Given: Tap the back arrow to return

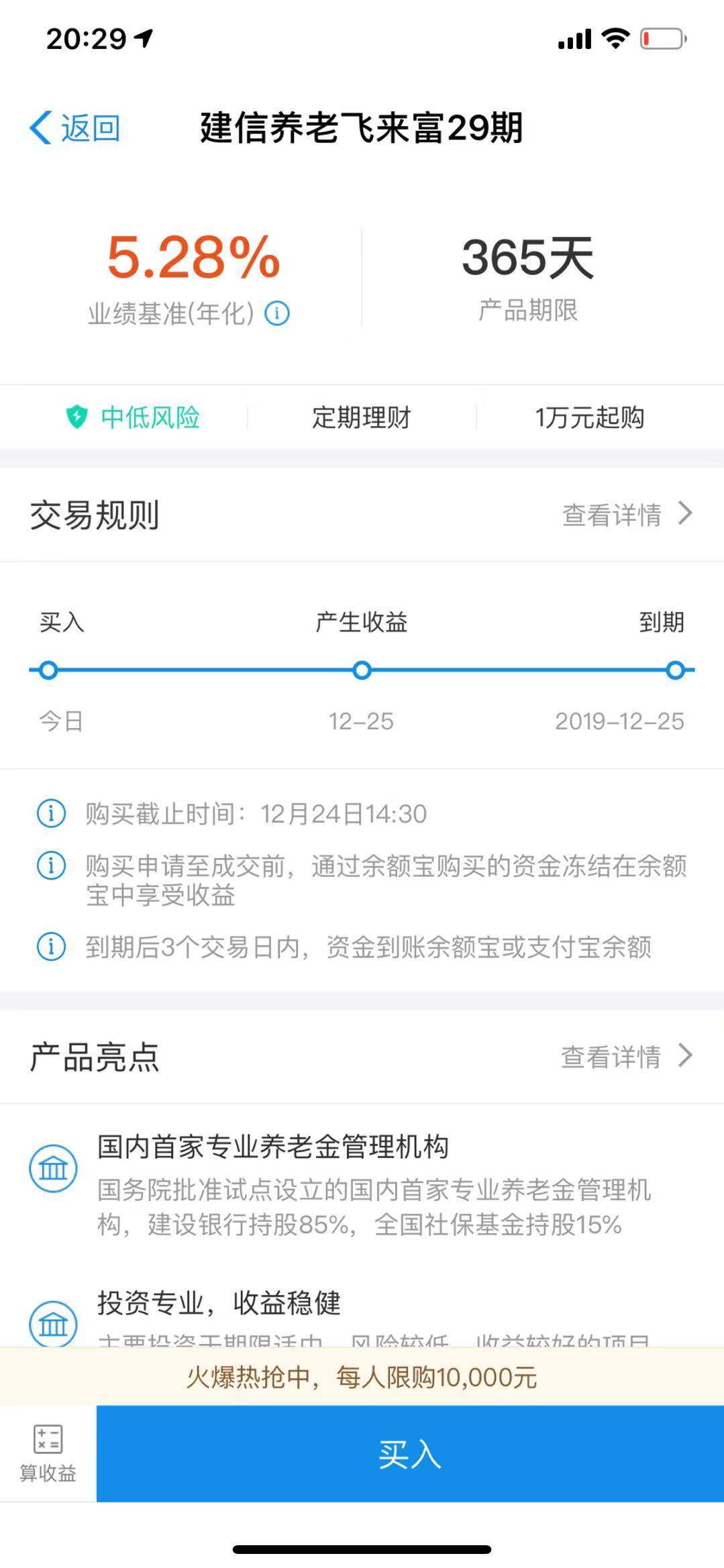Looking at the screenshot, I should click(40, 127).
